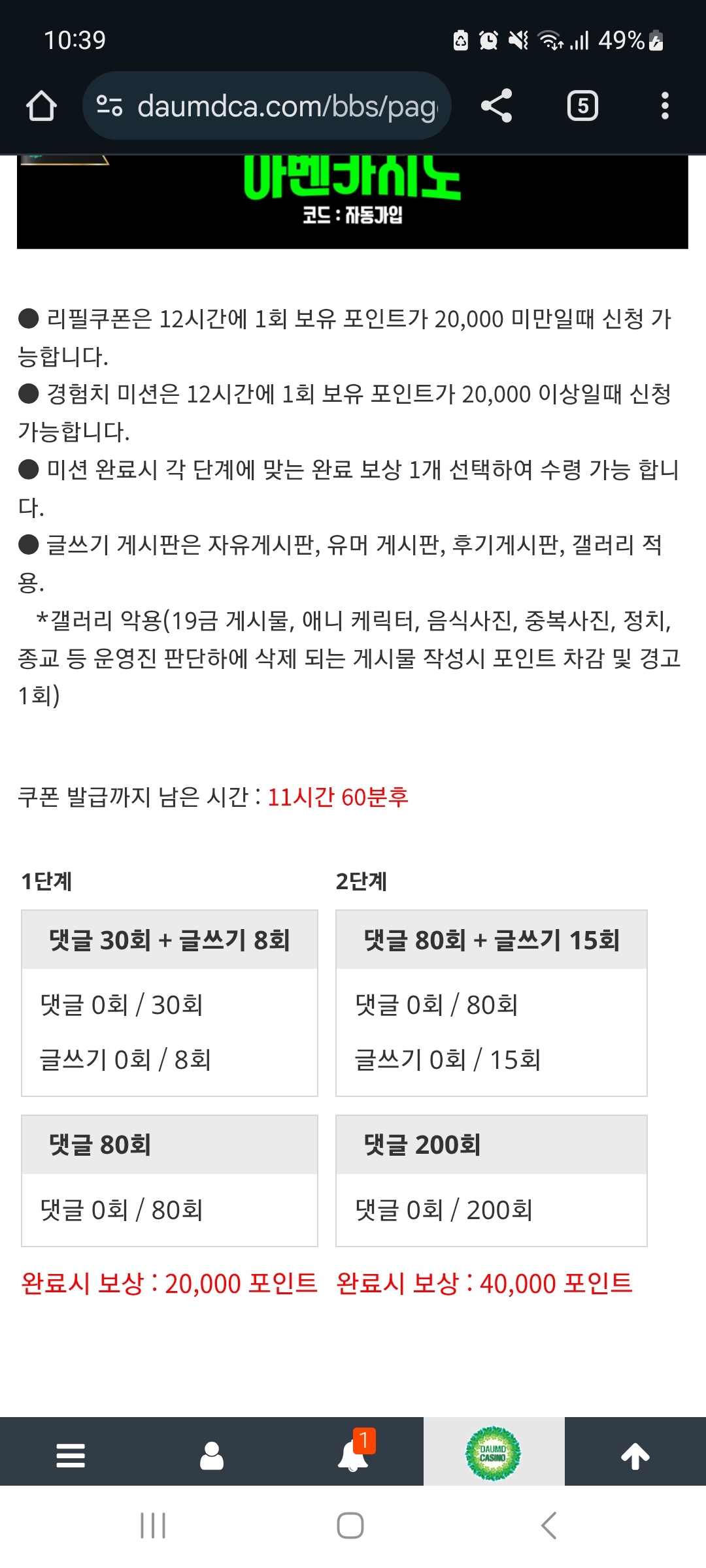The width and height of the screenshot is (706, 1568).
Task: Open the browser overflow menu
Action: pos(665,106)
